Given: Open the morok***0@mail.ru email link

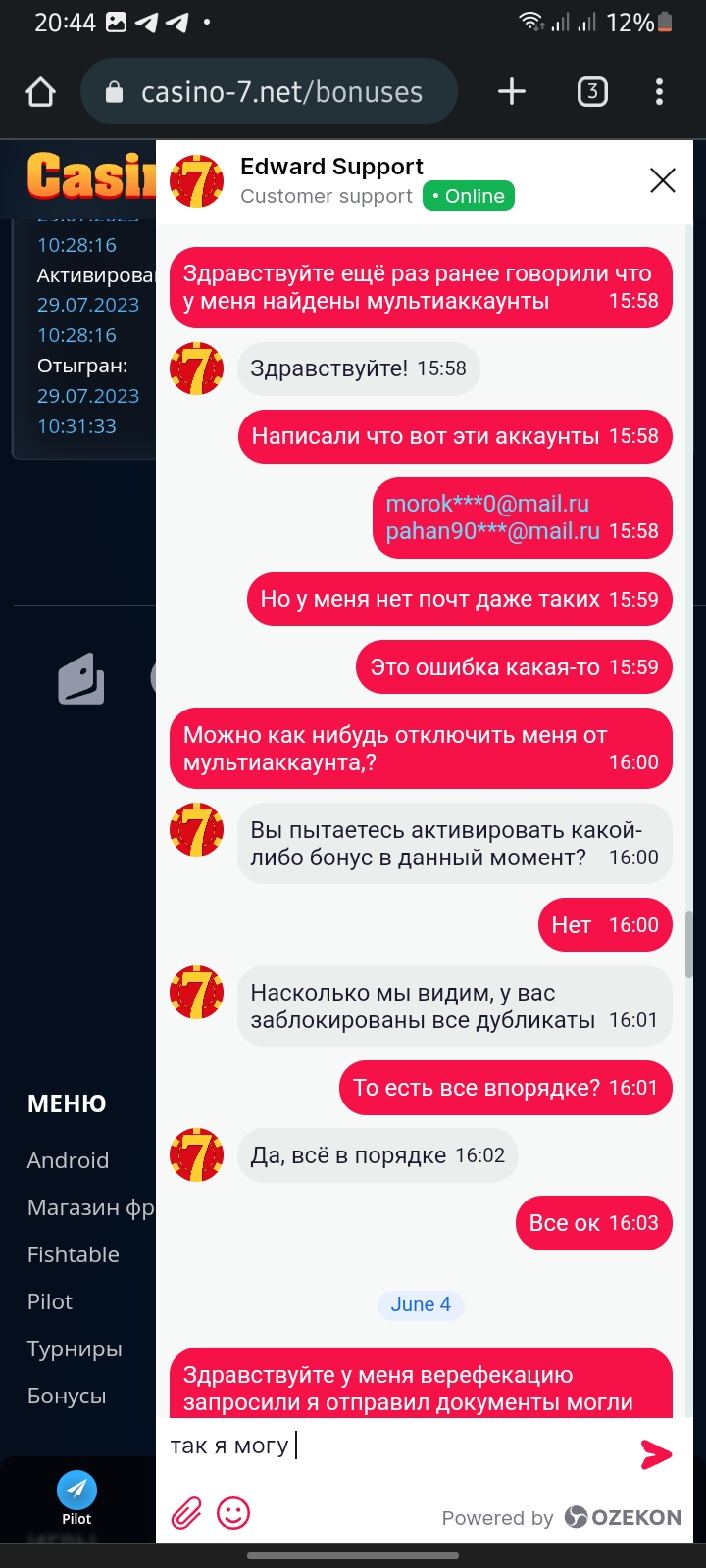Looking at the screenshot, I should [487, 504].
